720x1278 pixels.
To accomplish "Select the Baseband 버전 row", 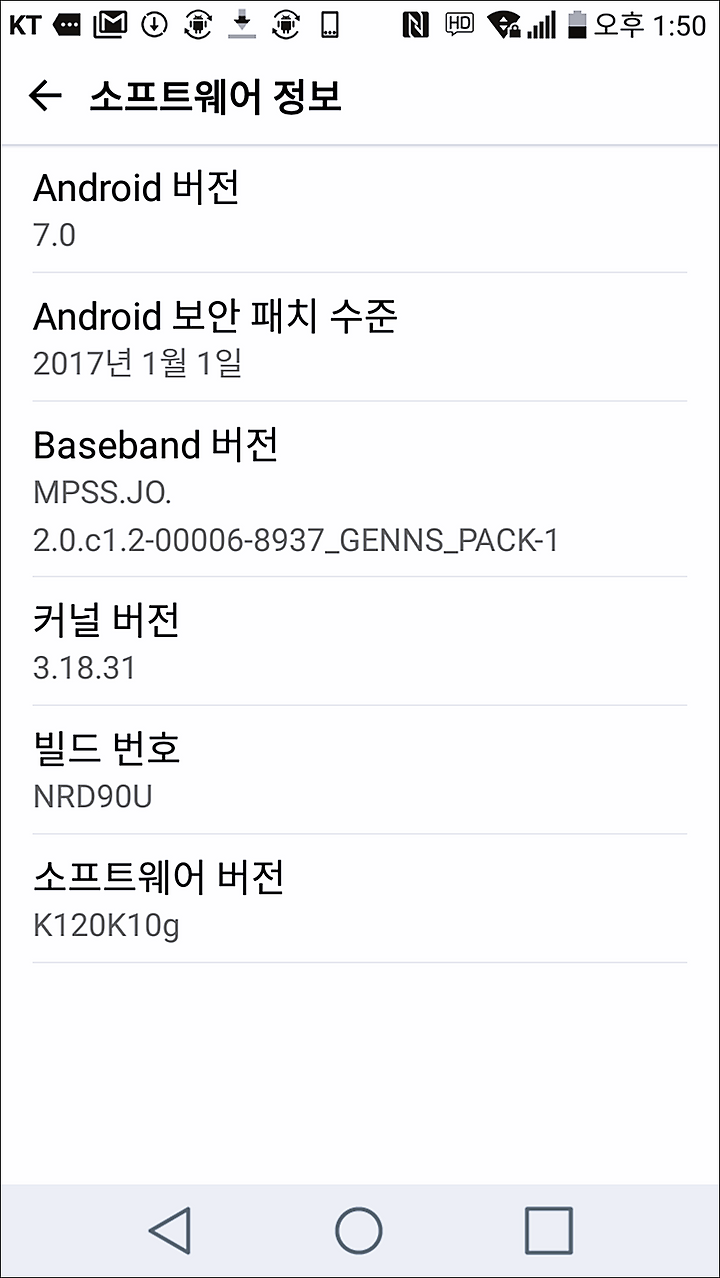I will (x=360, y=489).
